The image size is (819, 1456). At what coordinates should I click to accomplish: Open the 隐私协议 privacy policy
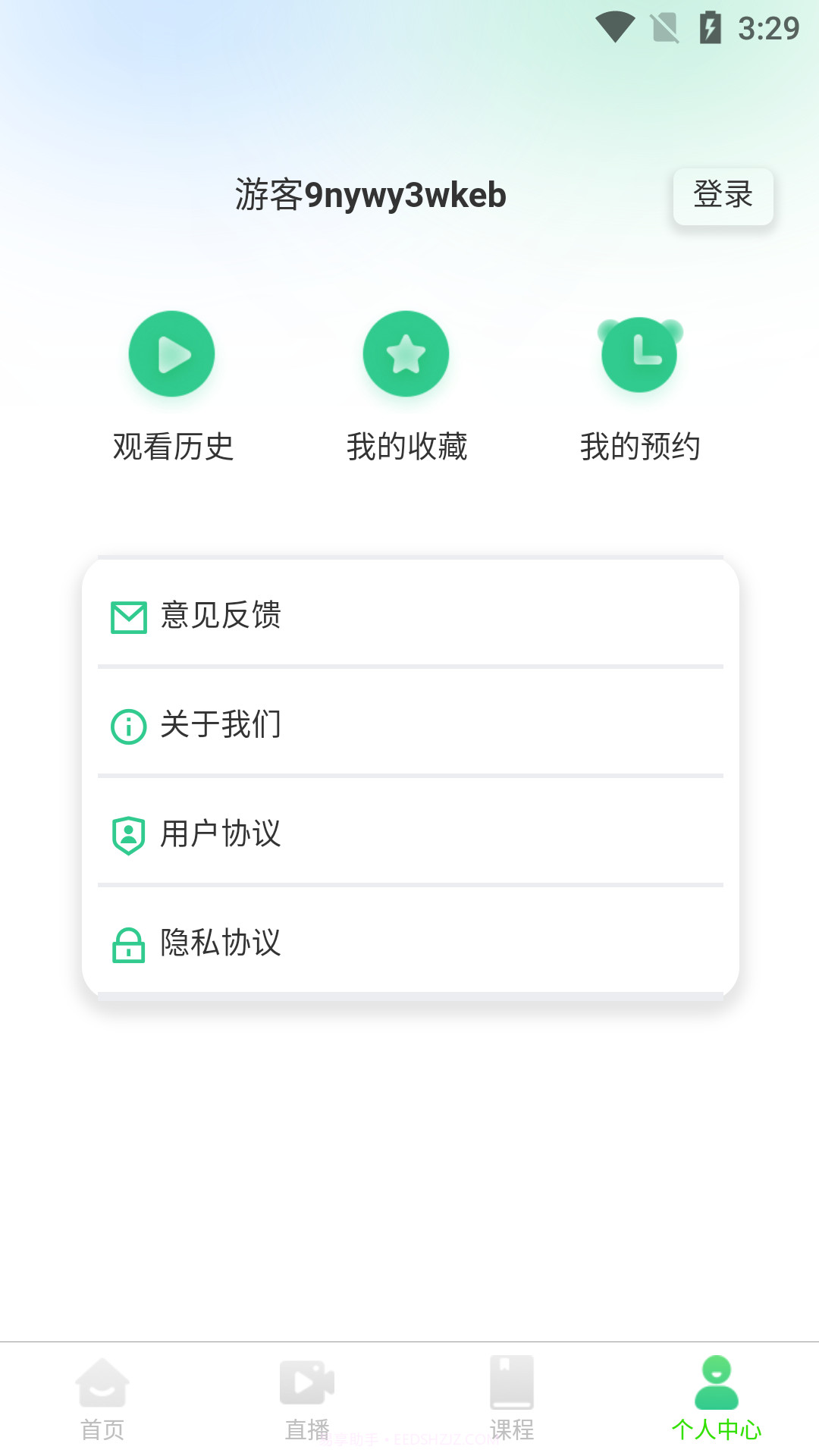coord(221,944)
